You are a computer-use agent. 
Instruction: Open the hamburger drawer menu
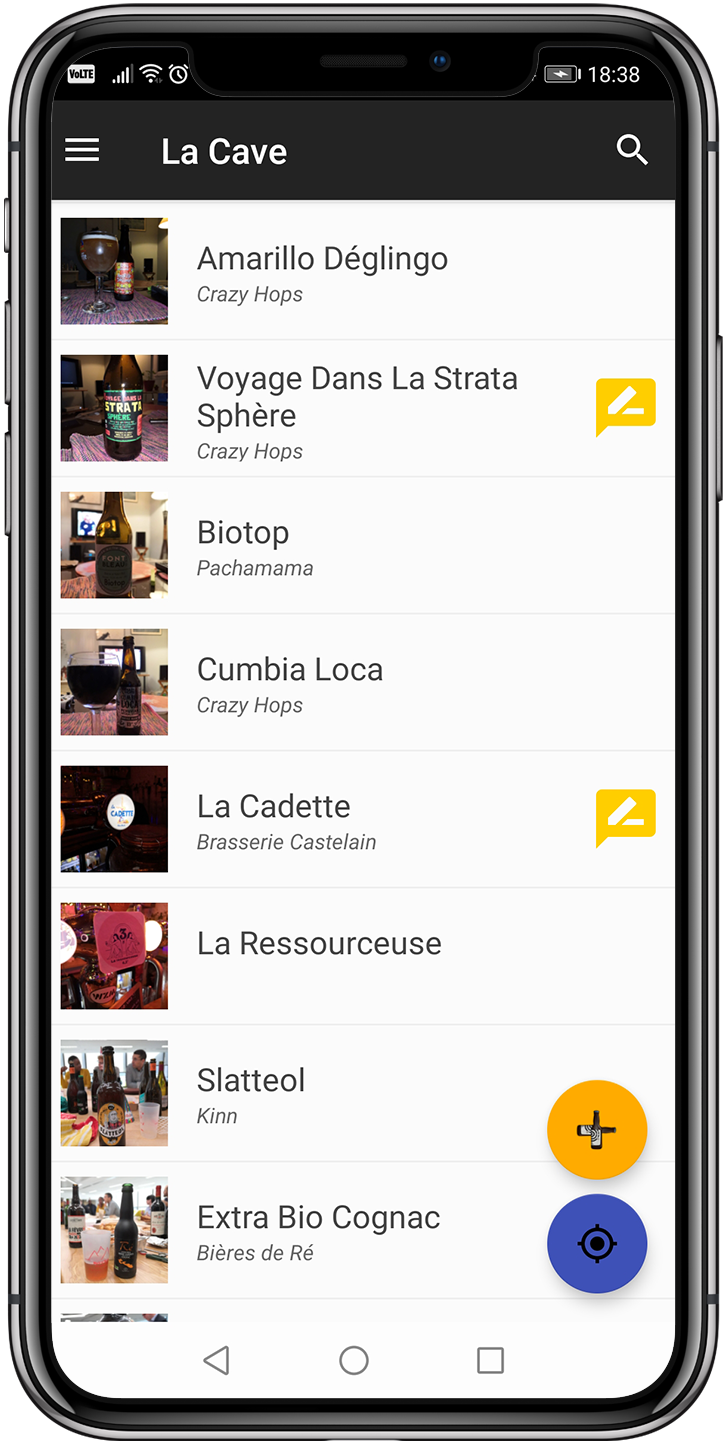pos(82,151)
